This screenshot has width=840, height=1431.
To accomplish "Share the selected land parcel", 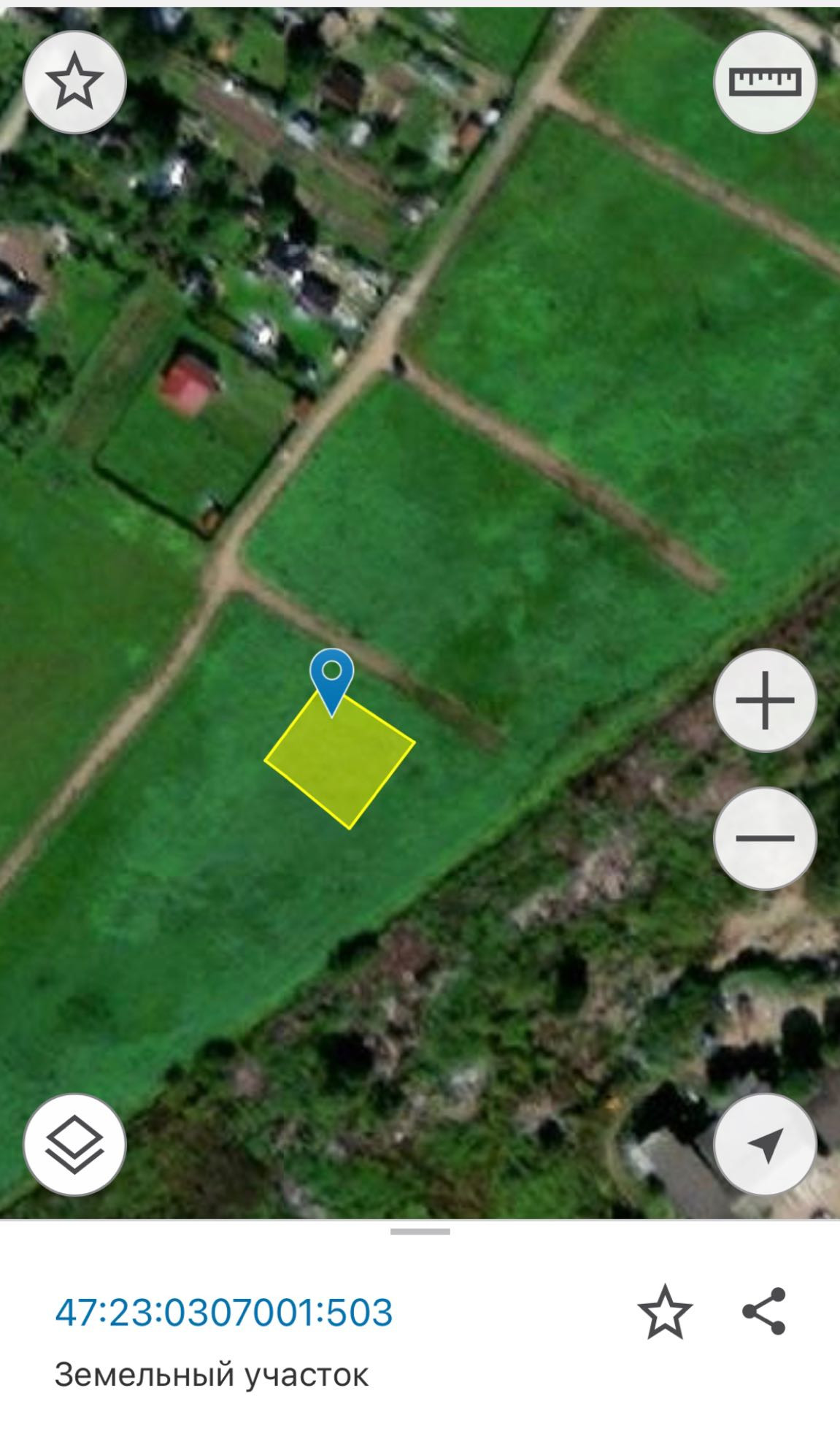I will tap(763, 1312).
